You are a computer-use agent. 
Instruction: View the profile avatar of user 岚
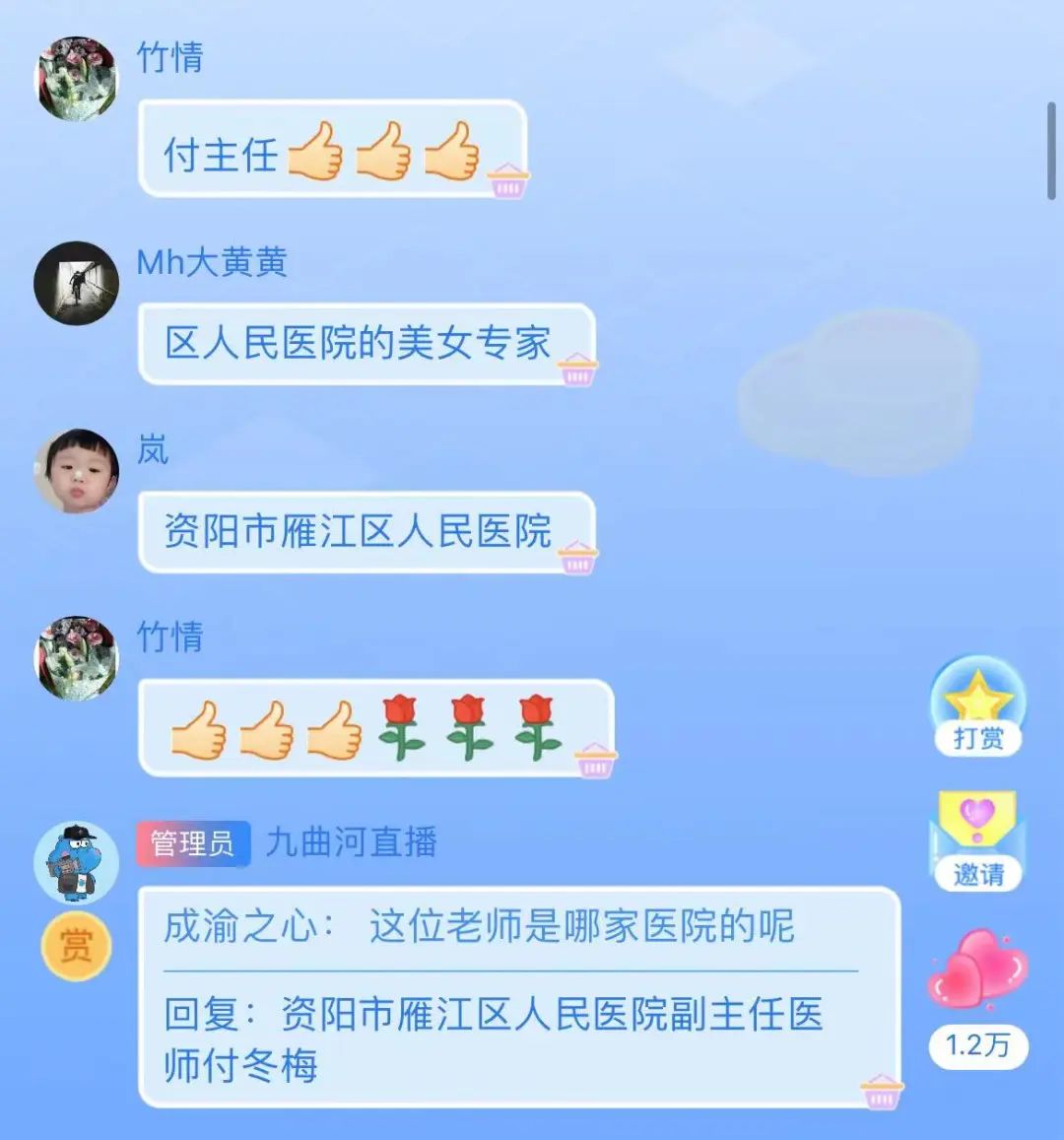point(77,471)
